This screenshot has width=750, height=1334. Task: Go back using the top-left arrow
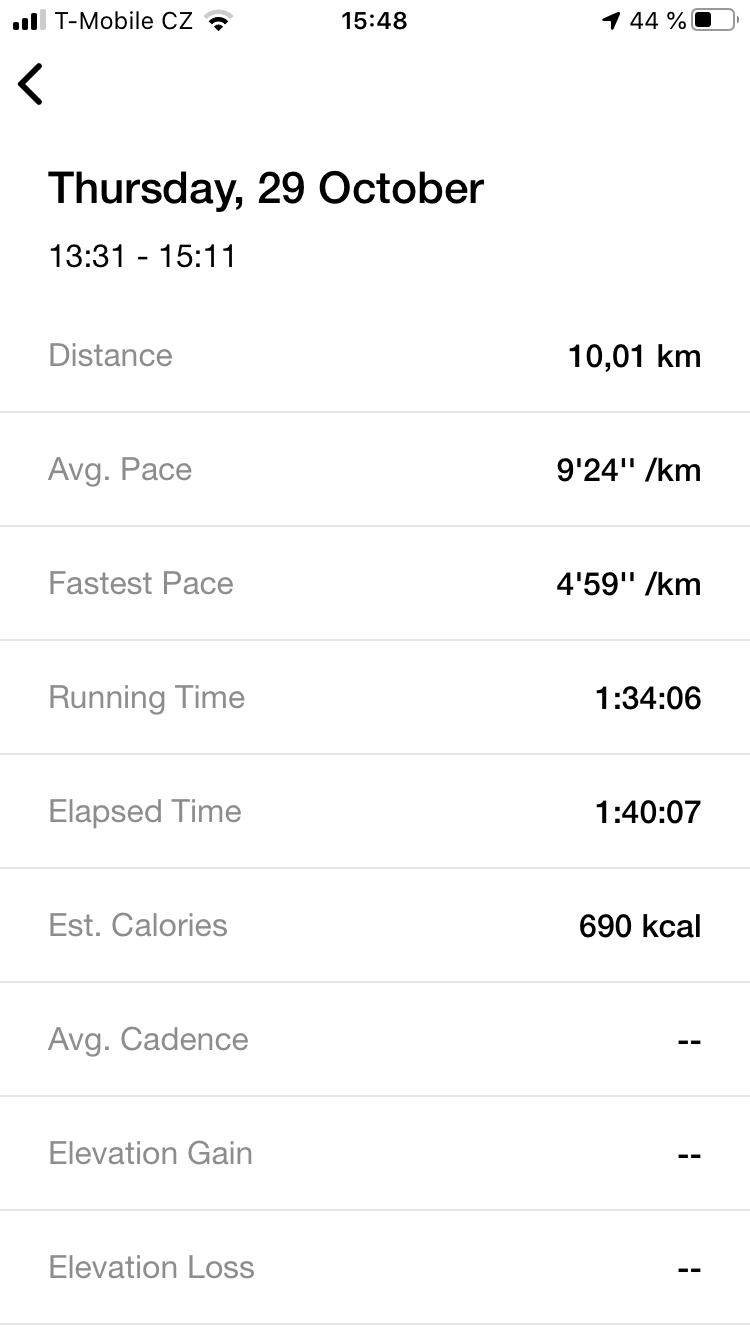[x=31, y=84]
